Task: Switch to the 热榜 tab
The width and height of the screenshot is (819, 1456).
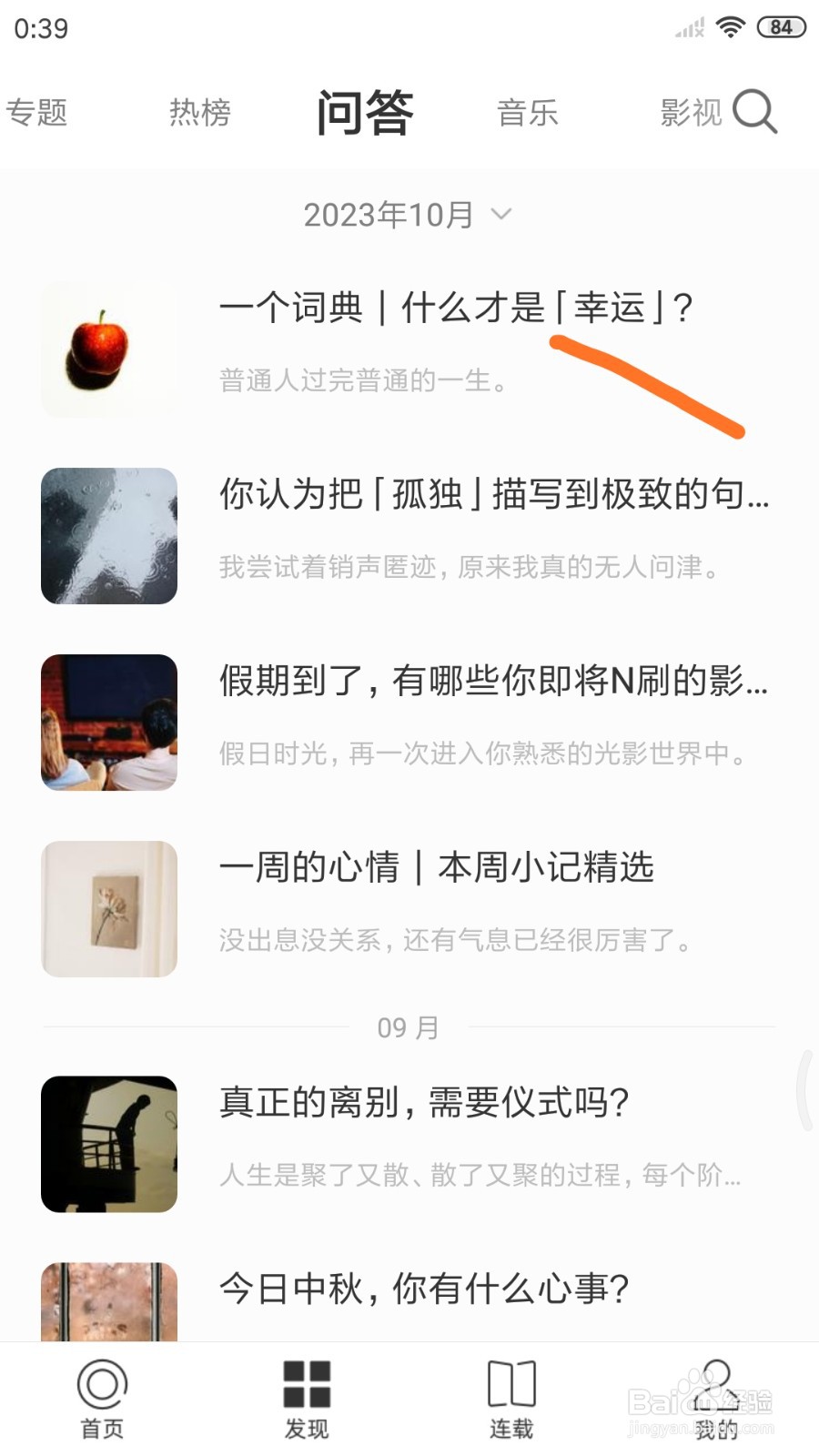Action: [x=199, y=112]
